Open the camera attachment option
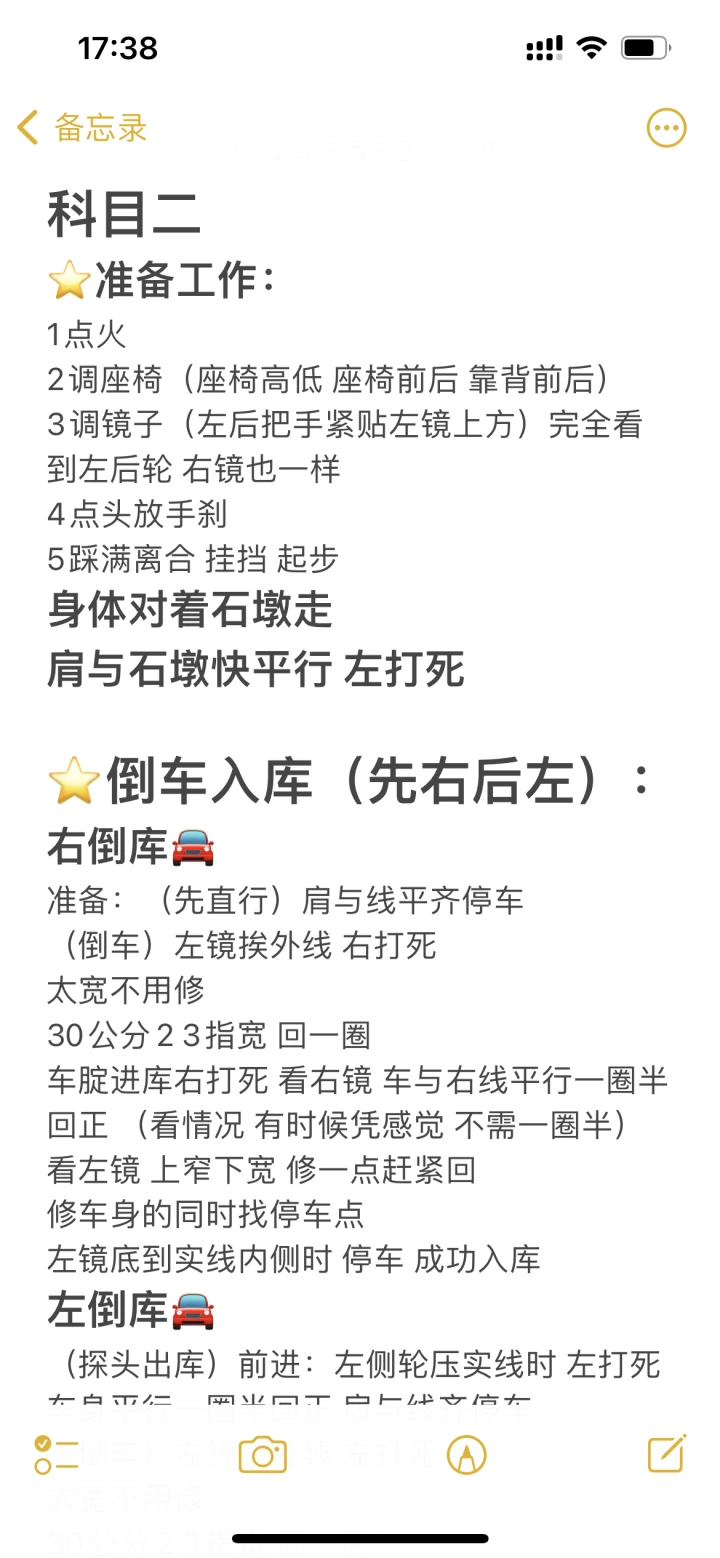Screen dimensions: 720x1558 [x=262, y=1455]
